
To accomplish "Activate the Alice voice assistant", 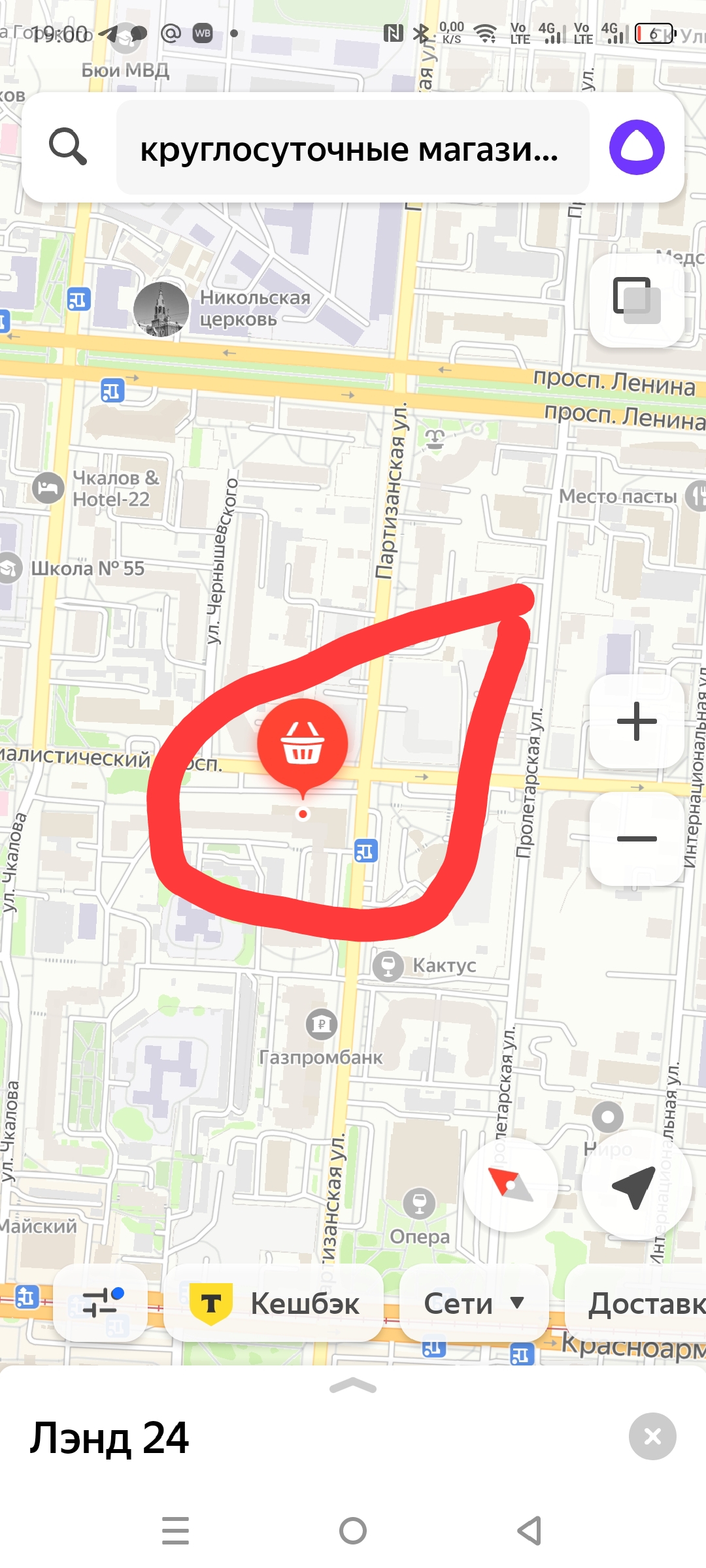I will coord(637,147).
